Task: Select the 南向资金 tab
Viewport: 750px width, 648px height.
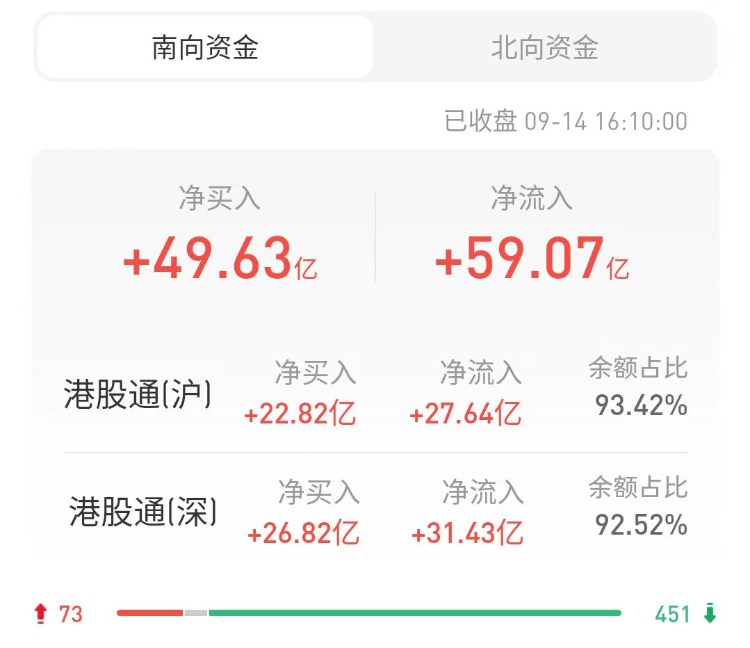Action: (x=205, y=47)
